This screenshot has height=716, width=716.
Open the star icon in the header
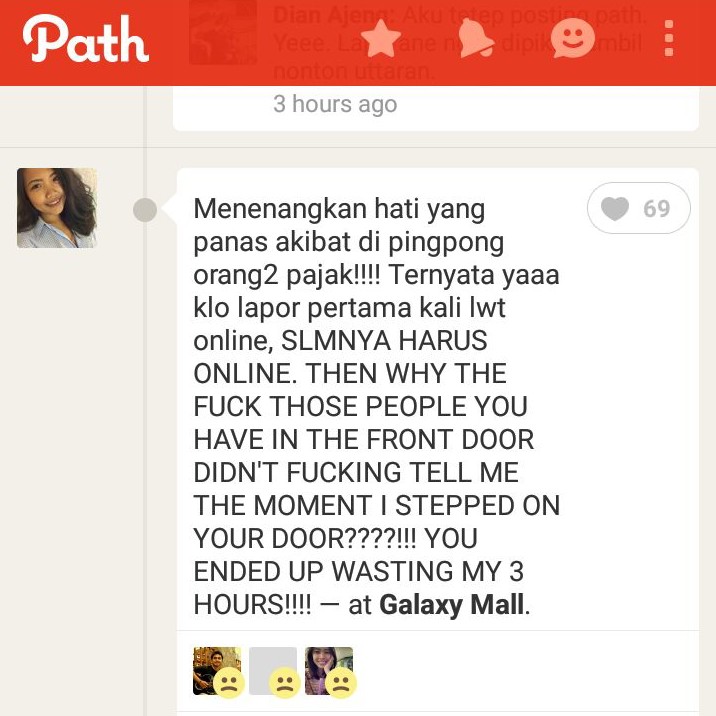381,40
